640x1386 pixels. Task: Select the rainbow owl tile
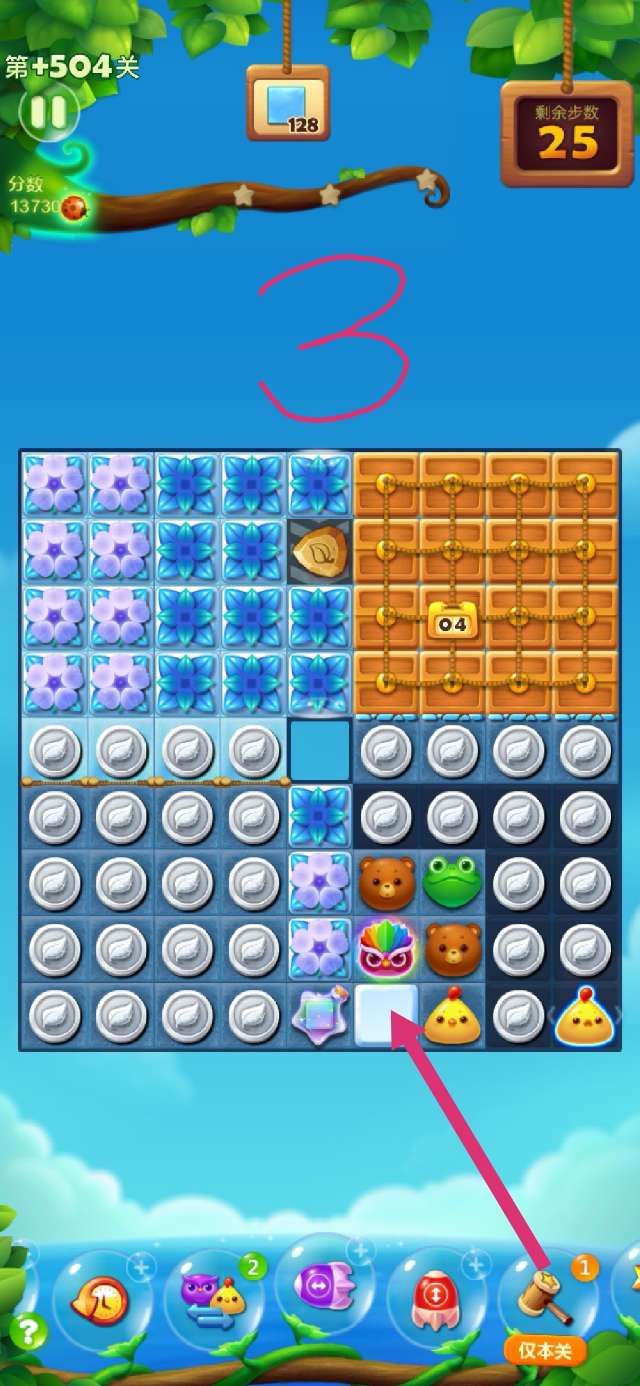[x=386, y=949]
